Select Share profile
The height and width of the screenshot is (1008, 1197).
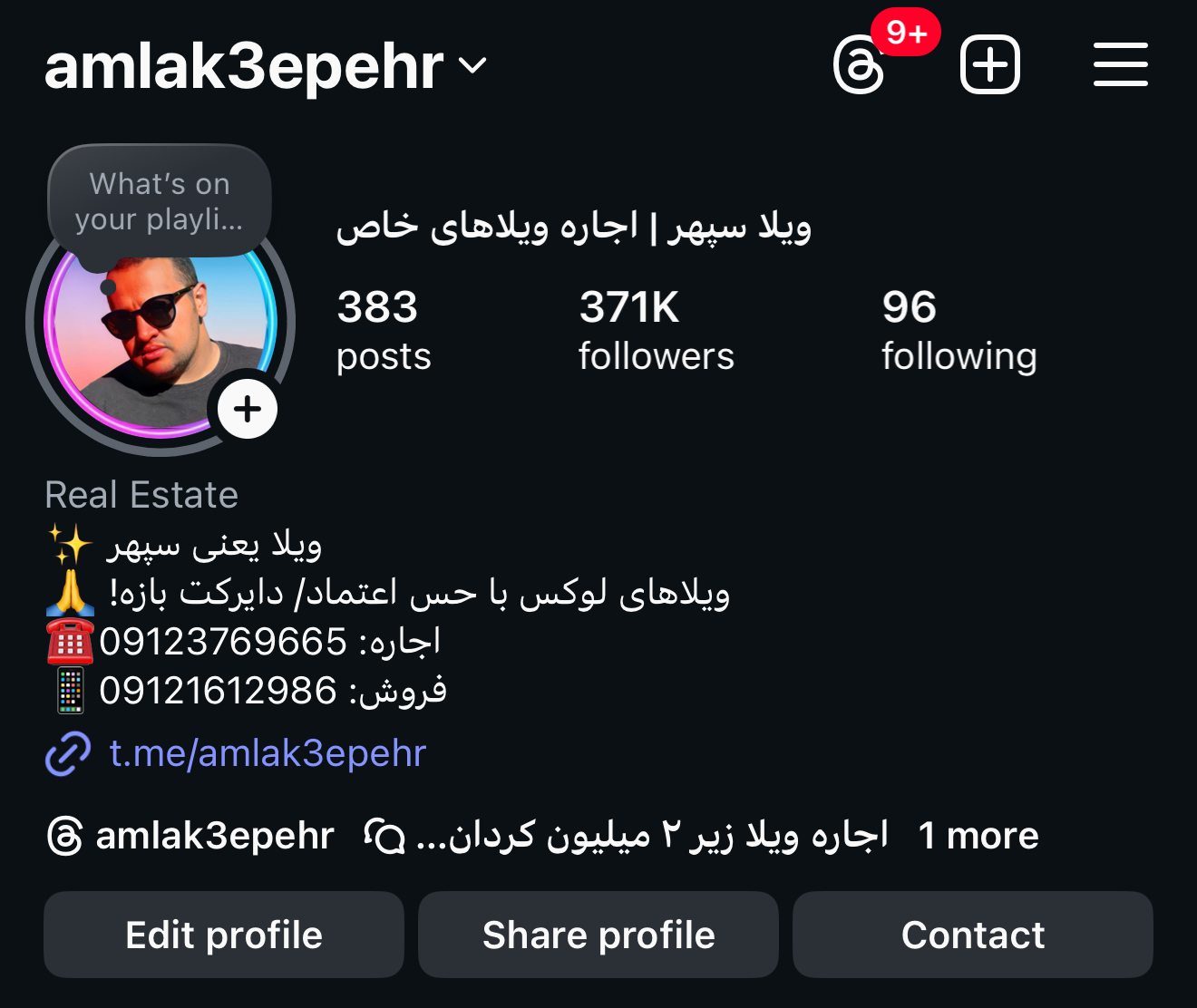click(x=598, y=935)
